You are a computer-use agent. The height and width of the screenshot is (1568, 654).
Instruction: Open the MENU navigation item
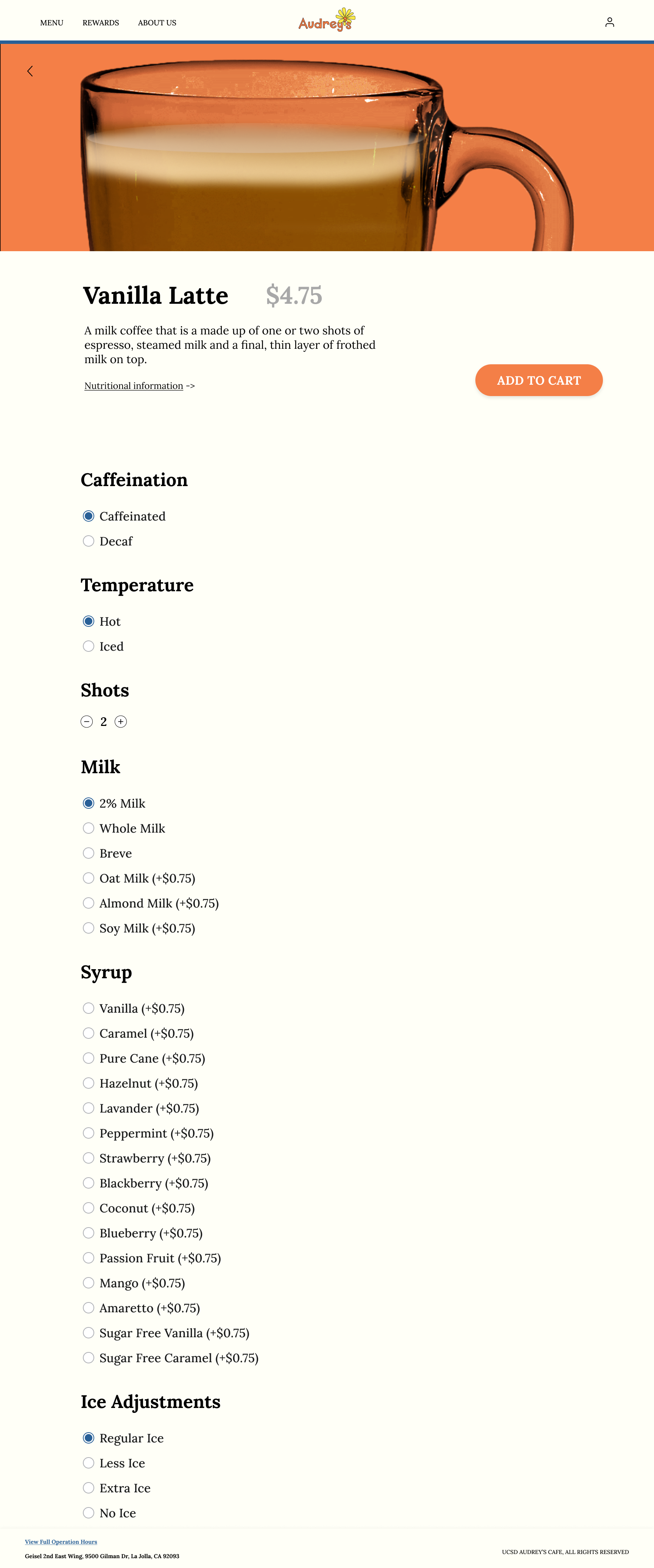(52, 23)
